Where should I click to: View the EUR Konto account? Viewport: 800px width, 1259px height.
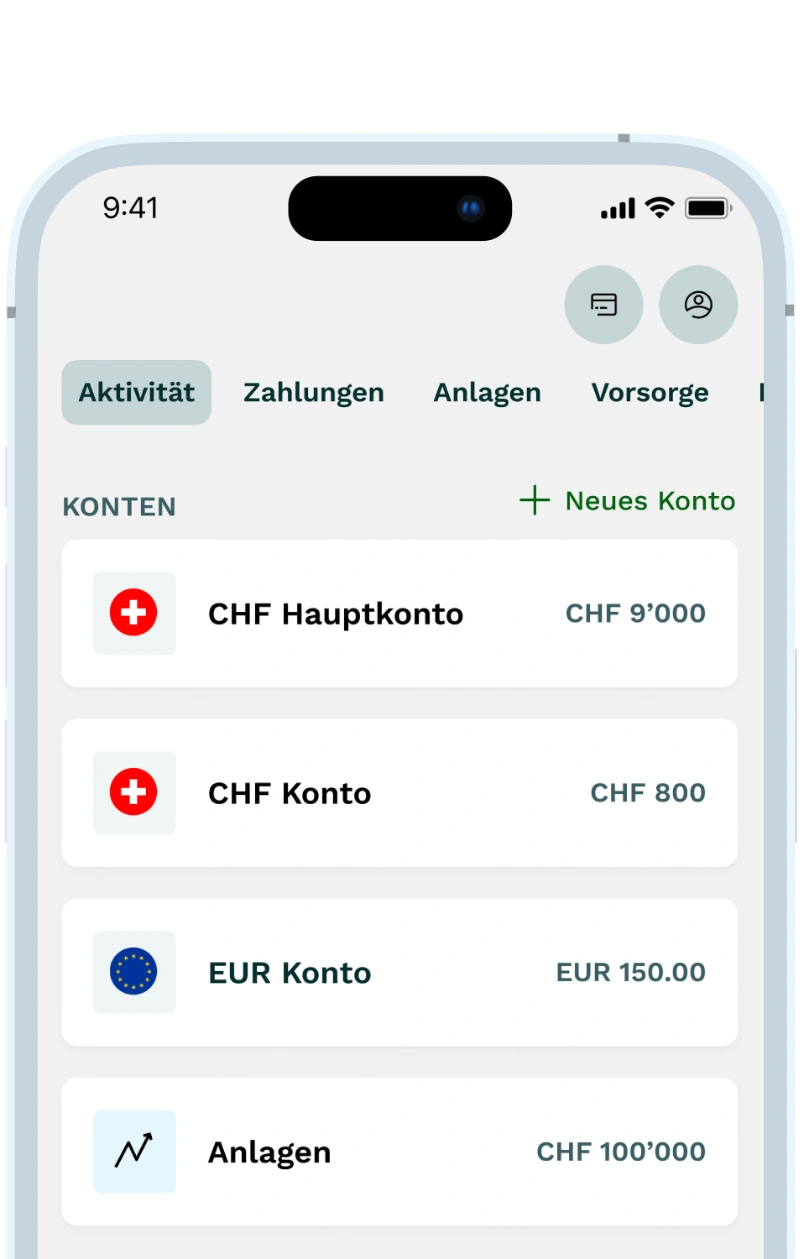[x=399, y=972]
